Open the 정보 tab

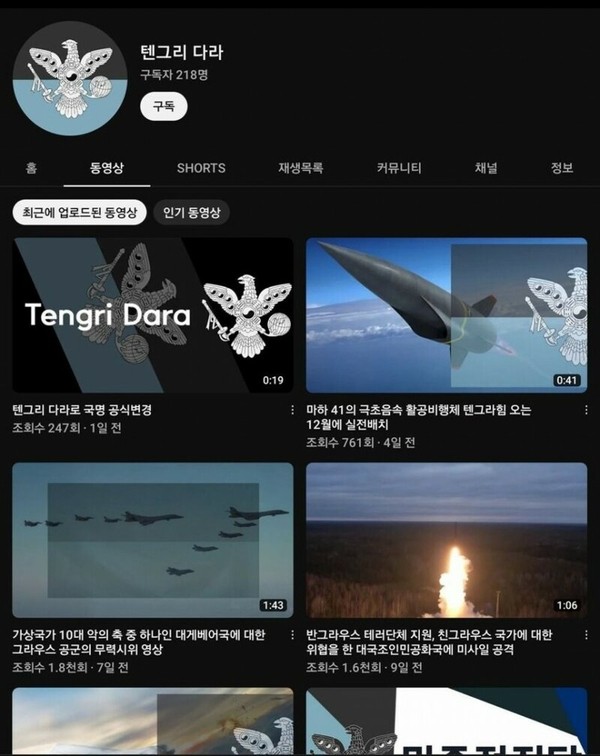[561, 168]
